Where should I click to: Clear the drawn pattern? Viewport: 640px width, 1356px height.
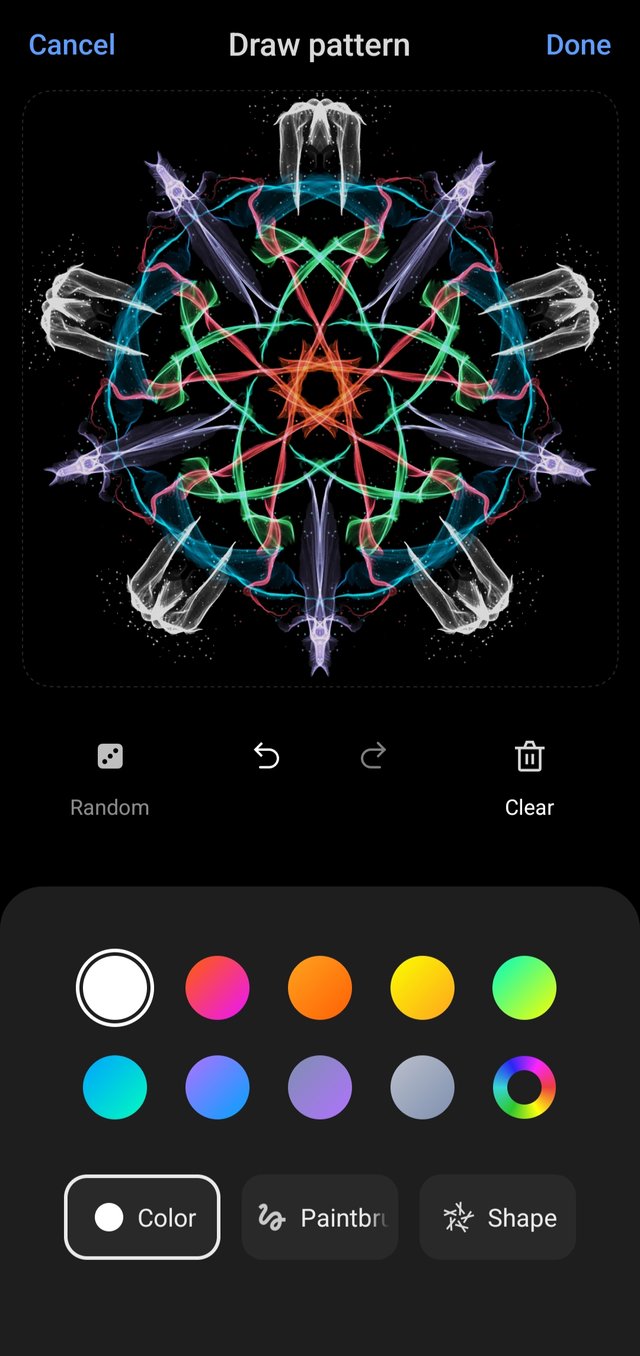coord(529,777)
